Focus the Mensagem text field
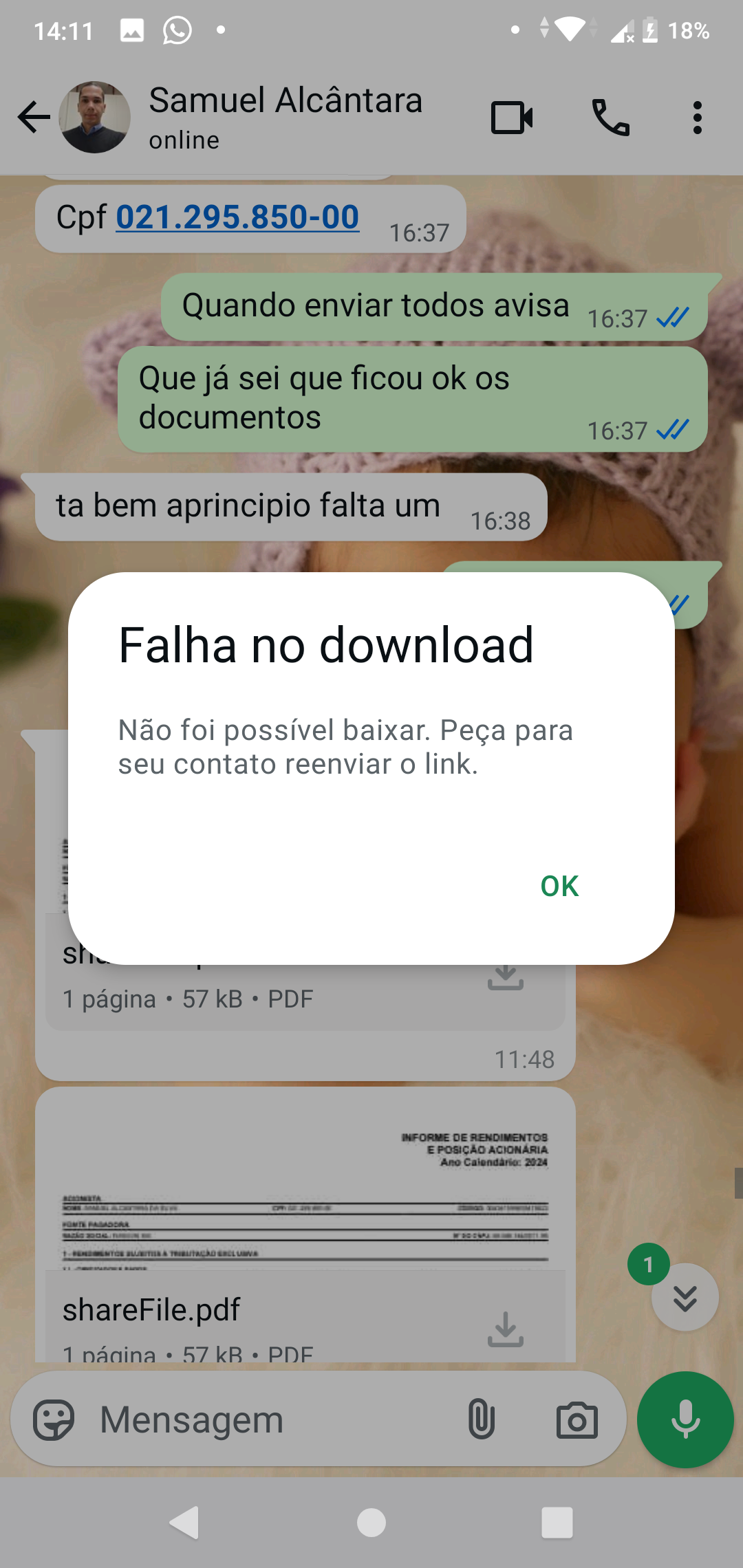 click(275, 1419)
